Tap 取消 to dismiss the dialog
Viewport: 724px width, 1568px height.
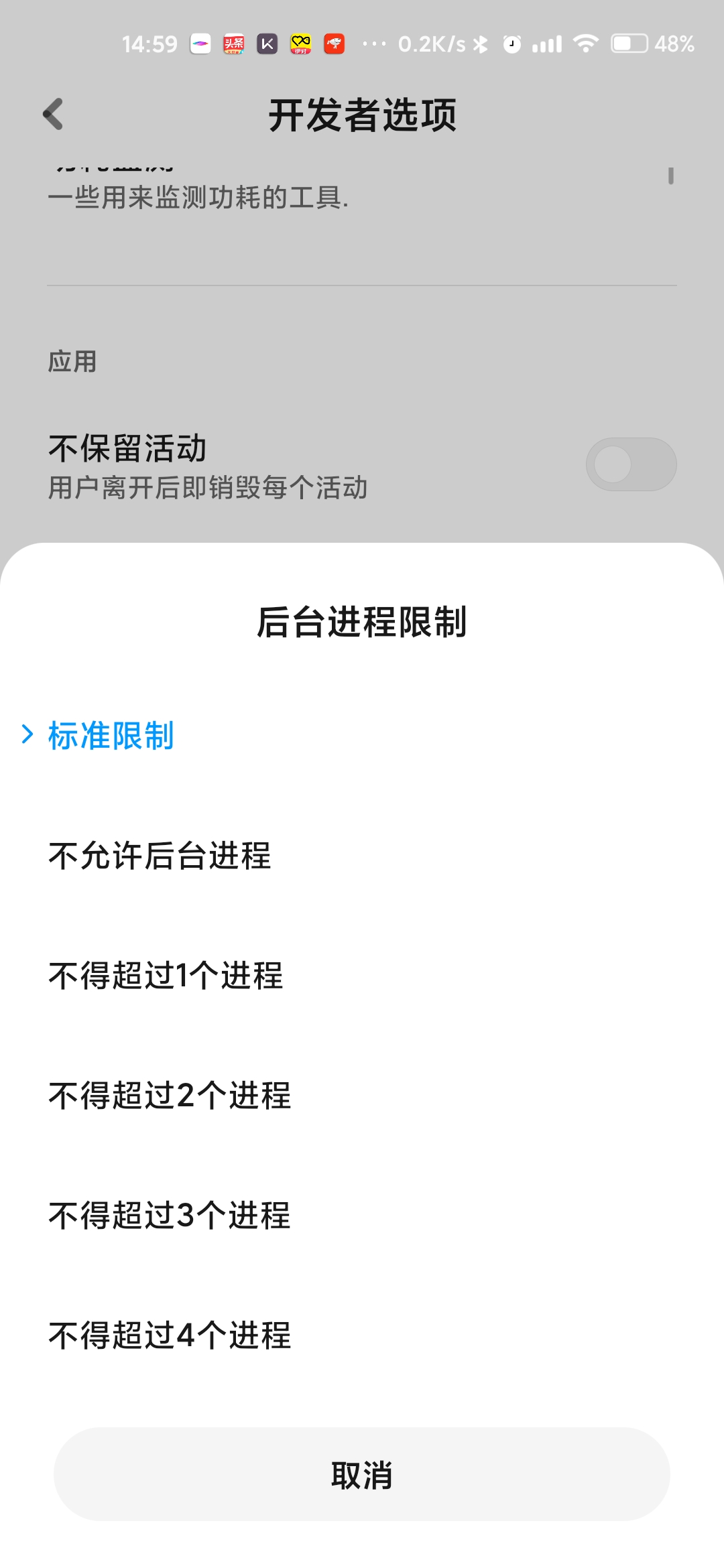coord(362,1475)
